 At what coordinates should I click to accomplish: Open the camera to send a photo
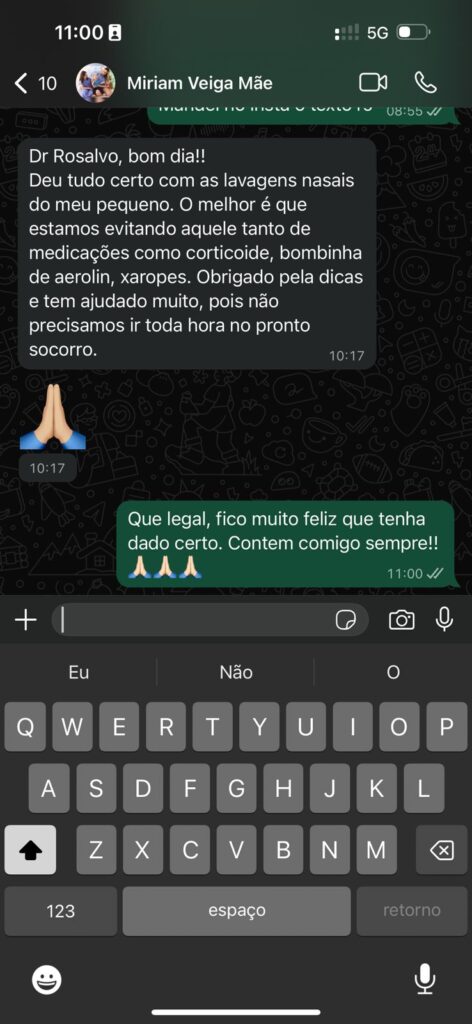401,620
